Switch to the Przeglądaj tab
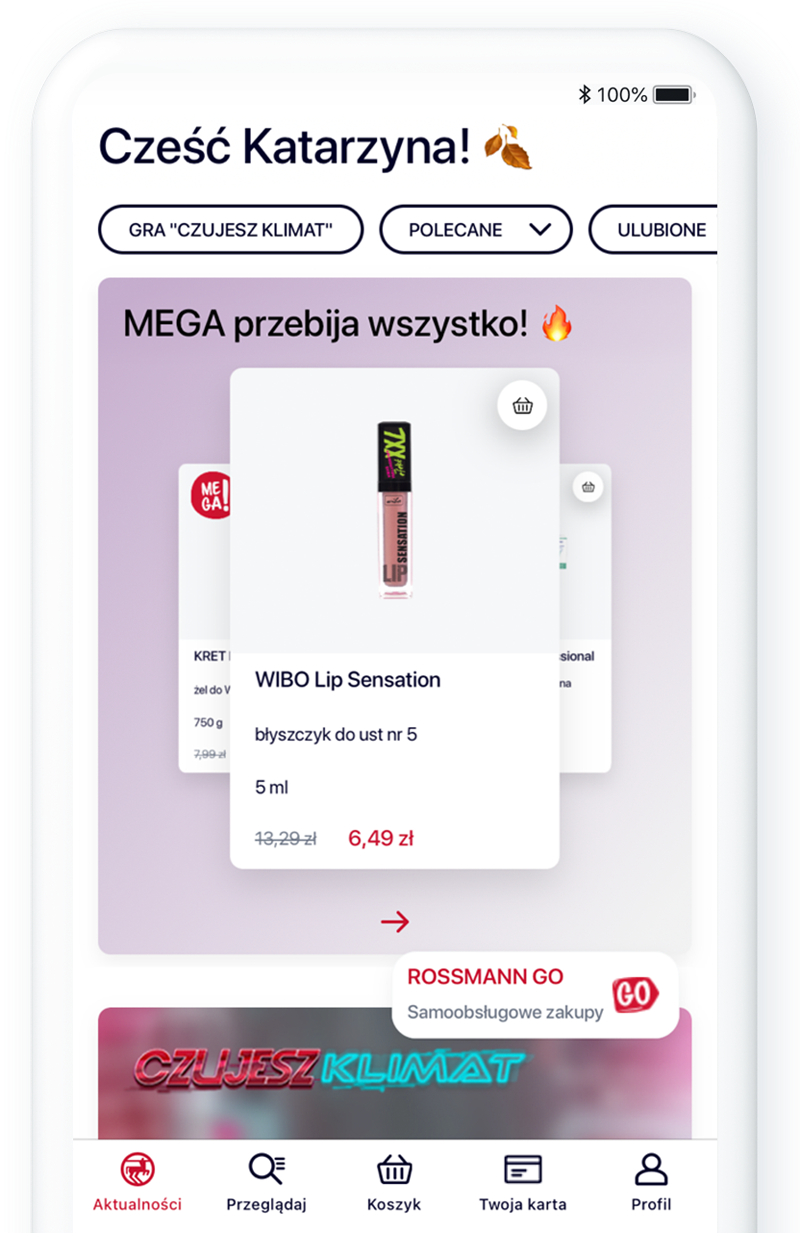 [x=266, y=1181]
